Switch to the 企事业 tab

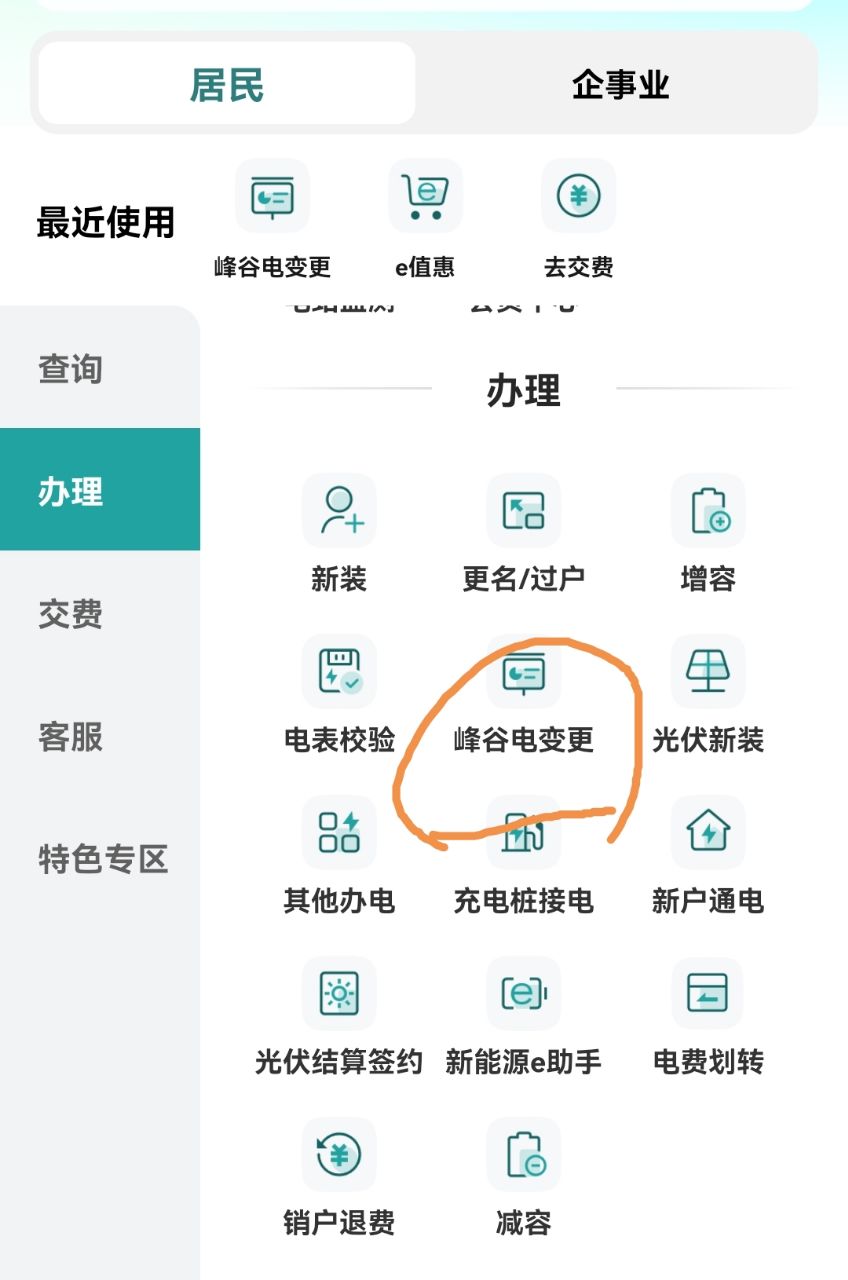[620, 84]
